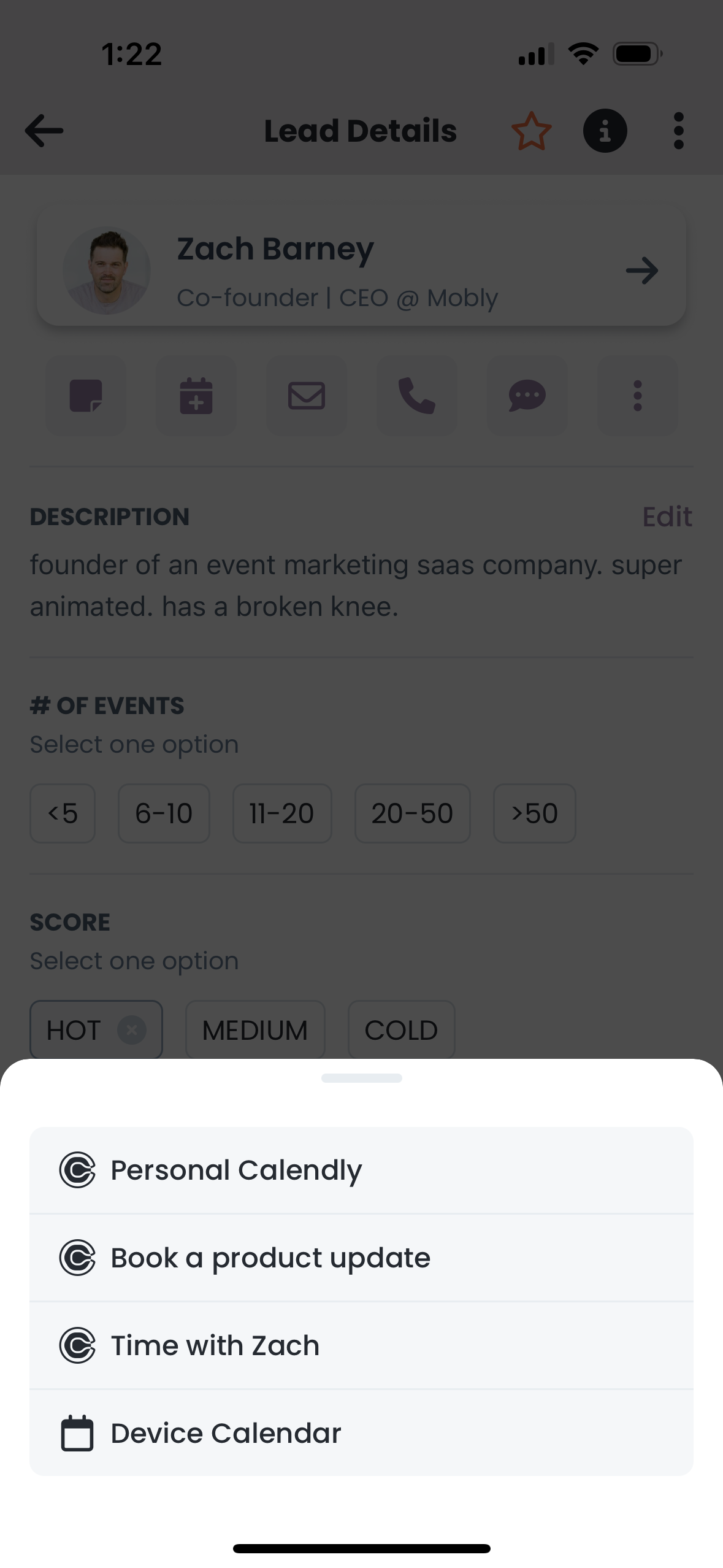Open Zach Barney's profile card

pyautogui.click(x=361, y=270)
